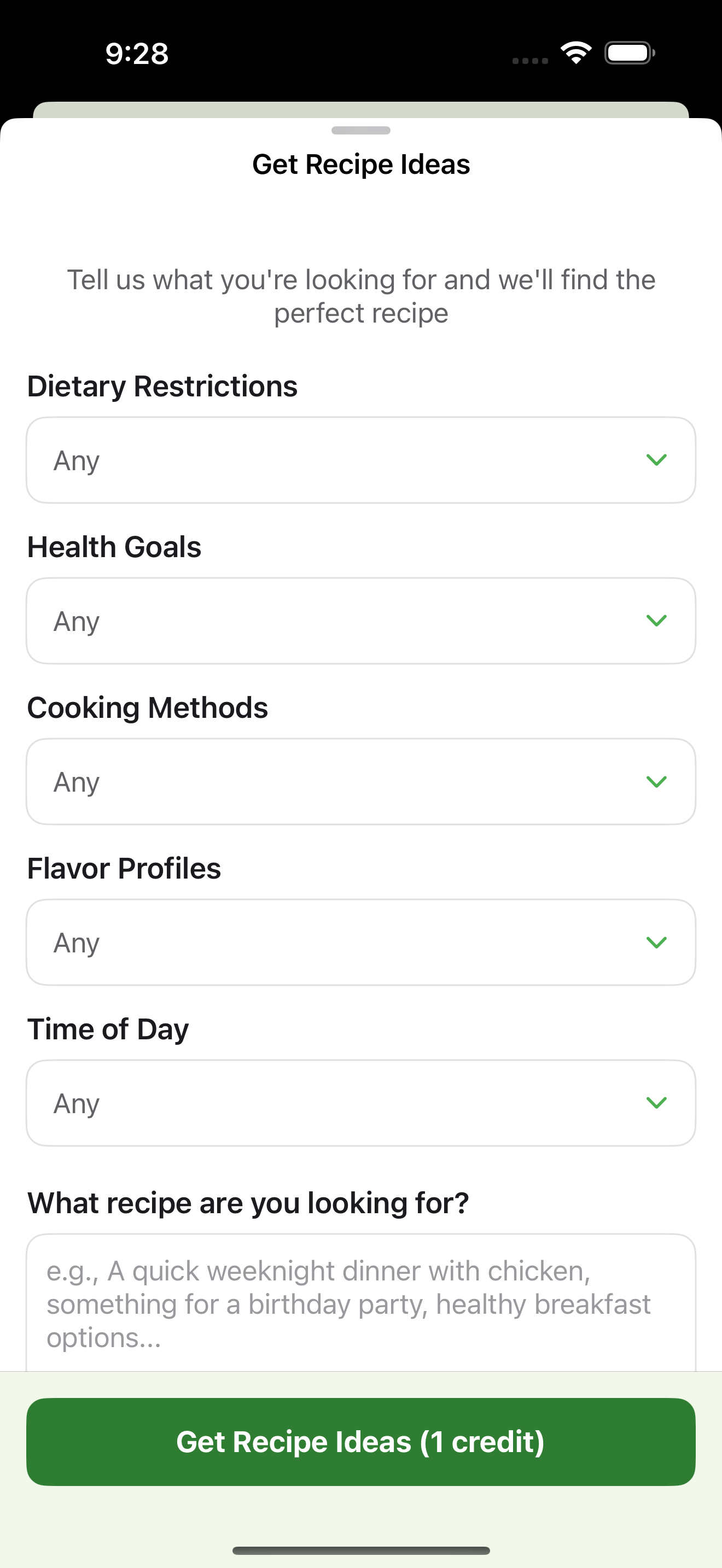Image resolution: width=722 pixels, height=1568 pixels.
Task: Open the Dietary Restrictions dropdown
Action: [x=361, y=460]
